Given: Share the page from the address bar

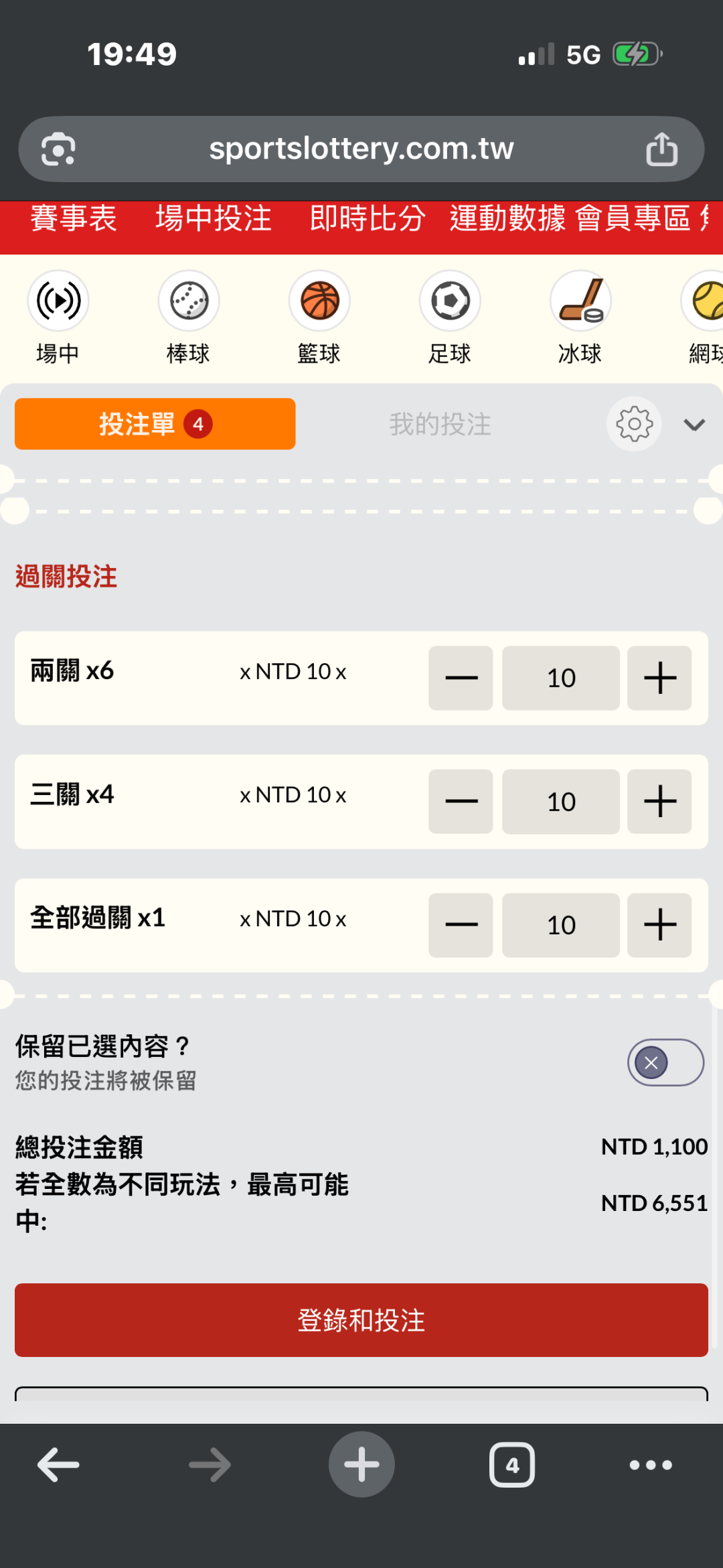Looking at the screenshot, I should [x=661, y=149].
